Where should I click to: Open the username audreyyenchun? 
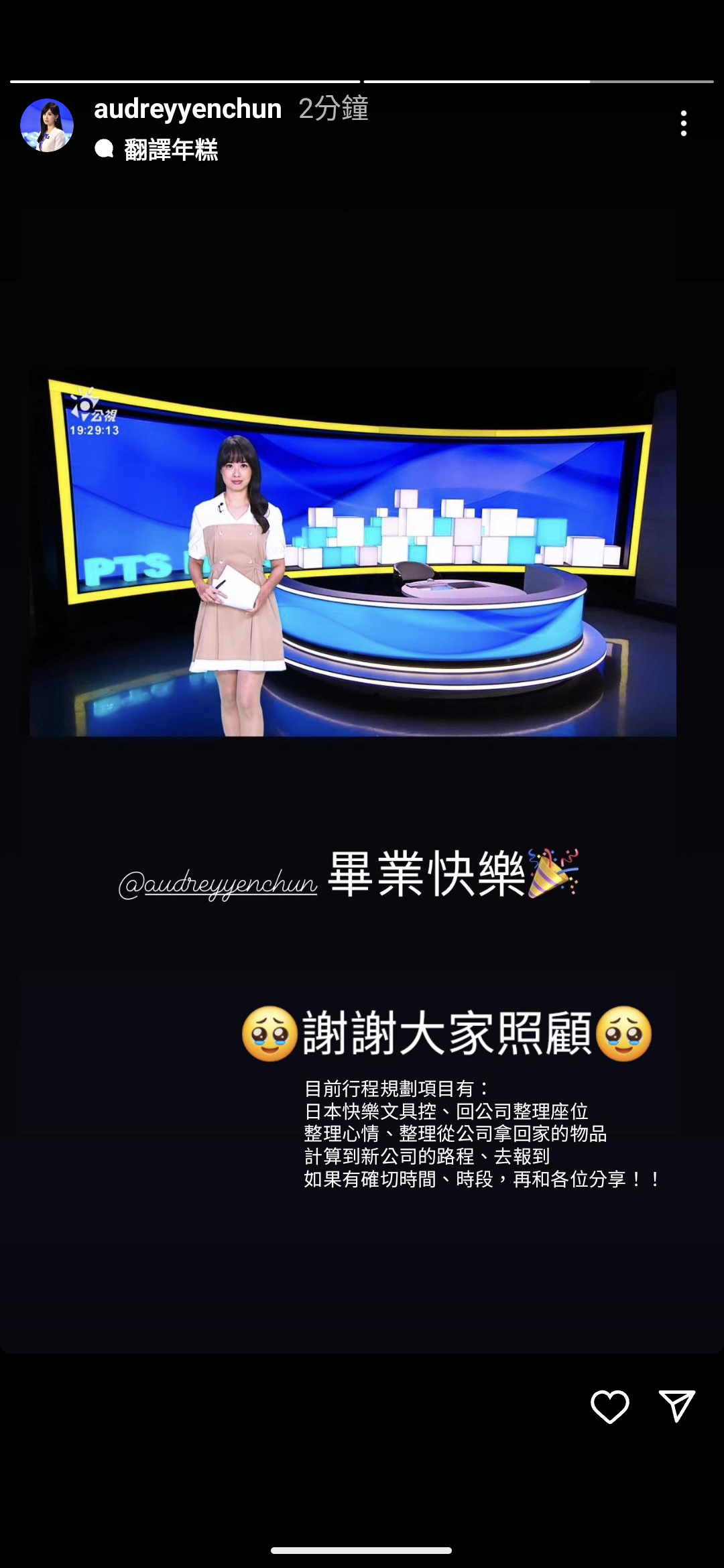pyautogui.click(x=188, y=109)
